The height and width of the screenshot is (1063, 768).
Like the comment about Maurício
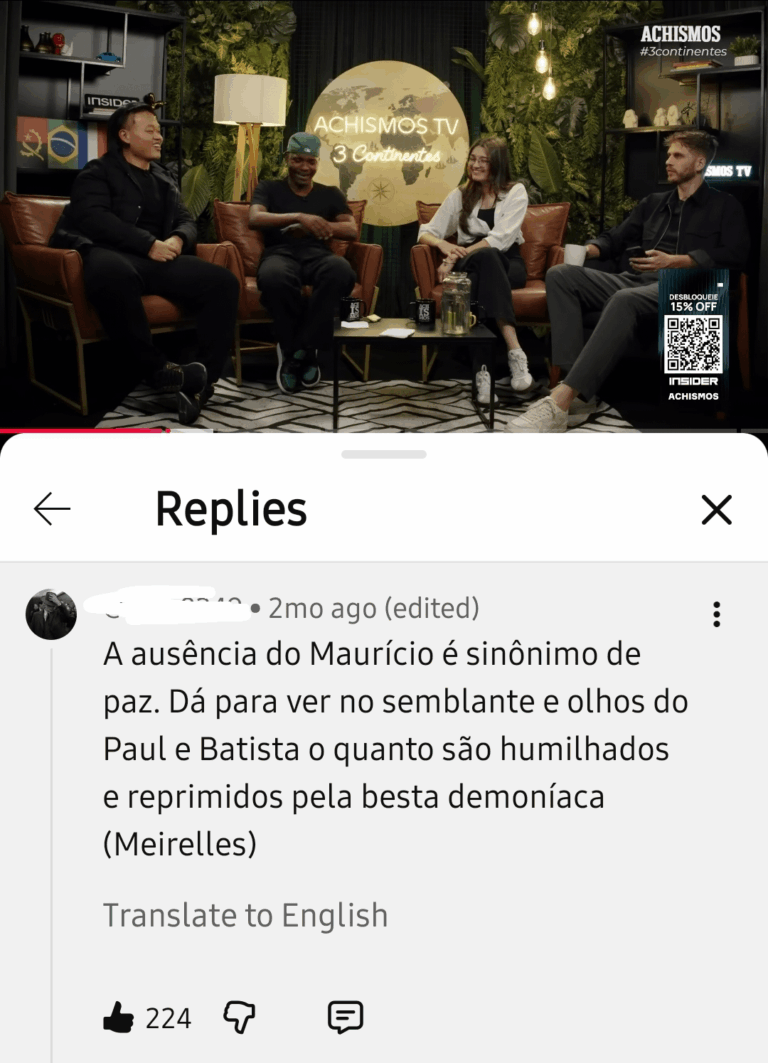point(119,1018)
